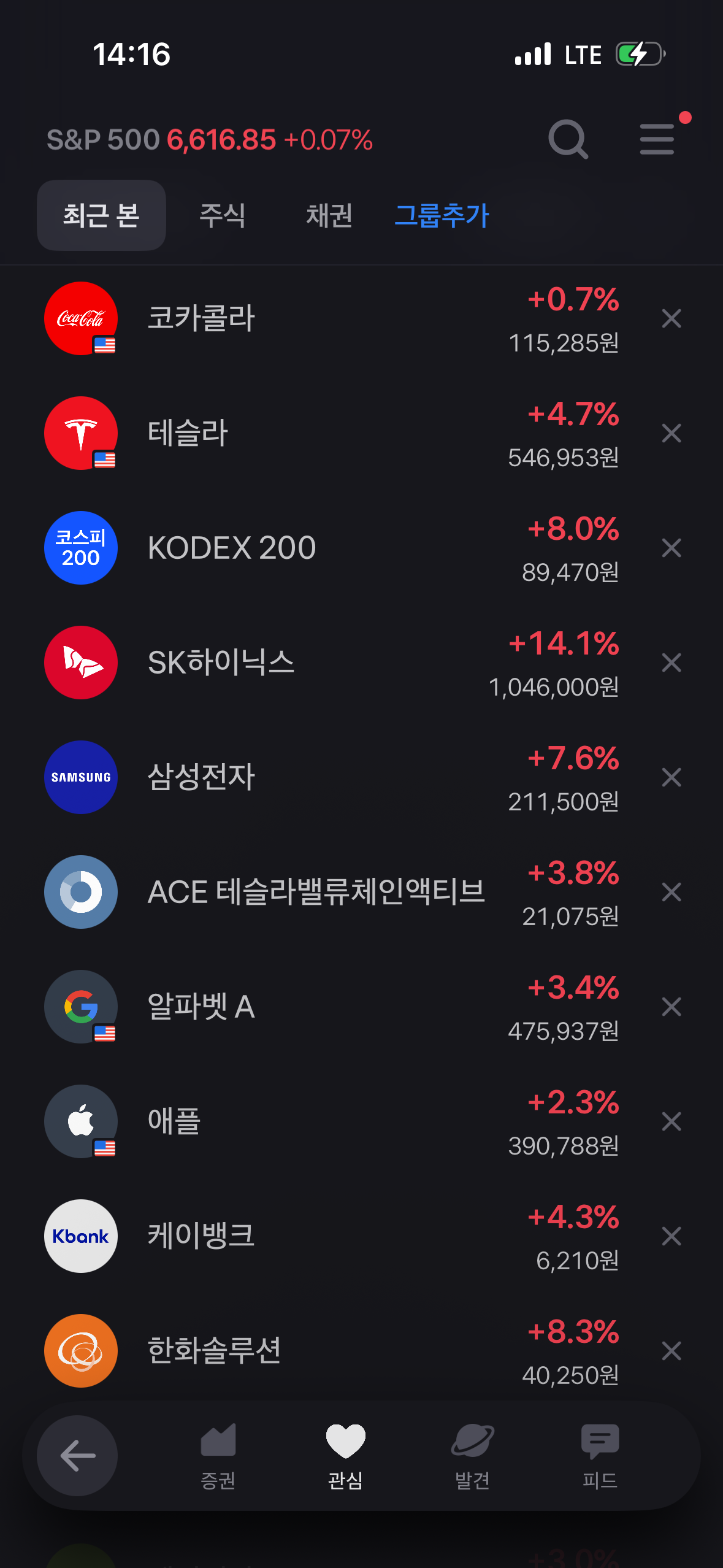
Task: Open the SK하이닉스 stock row
Action: coord(331,663)
